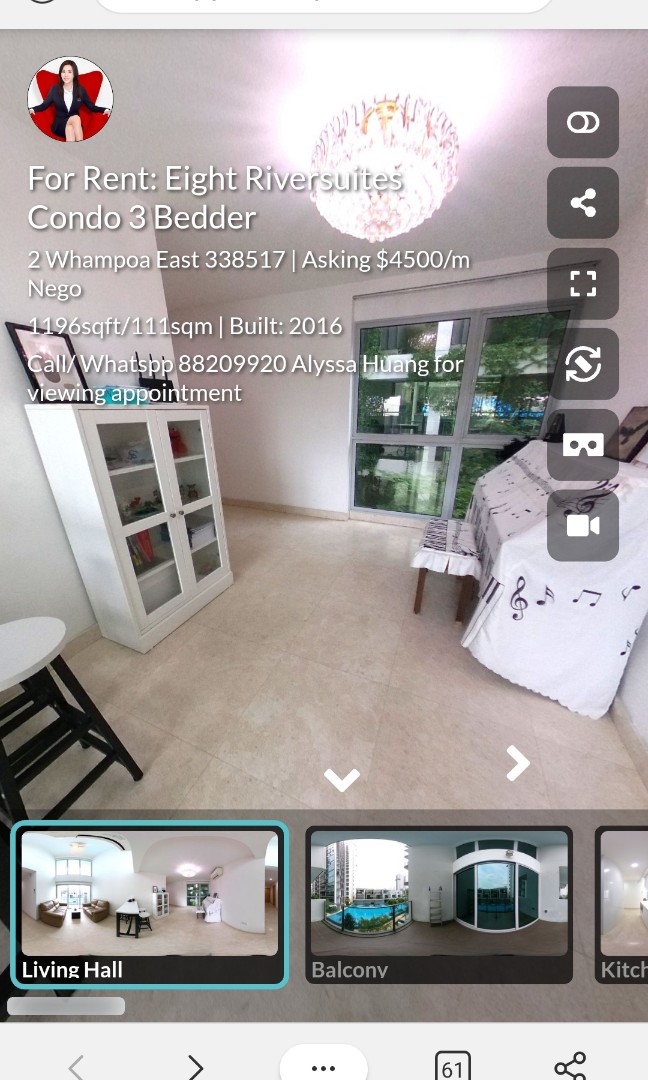The width and height of the screenshot is (648, 1080).
Task: Move to the next spot via right arrow
Action: coord(518,763)
